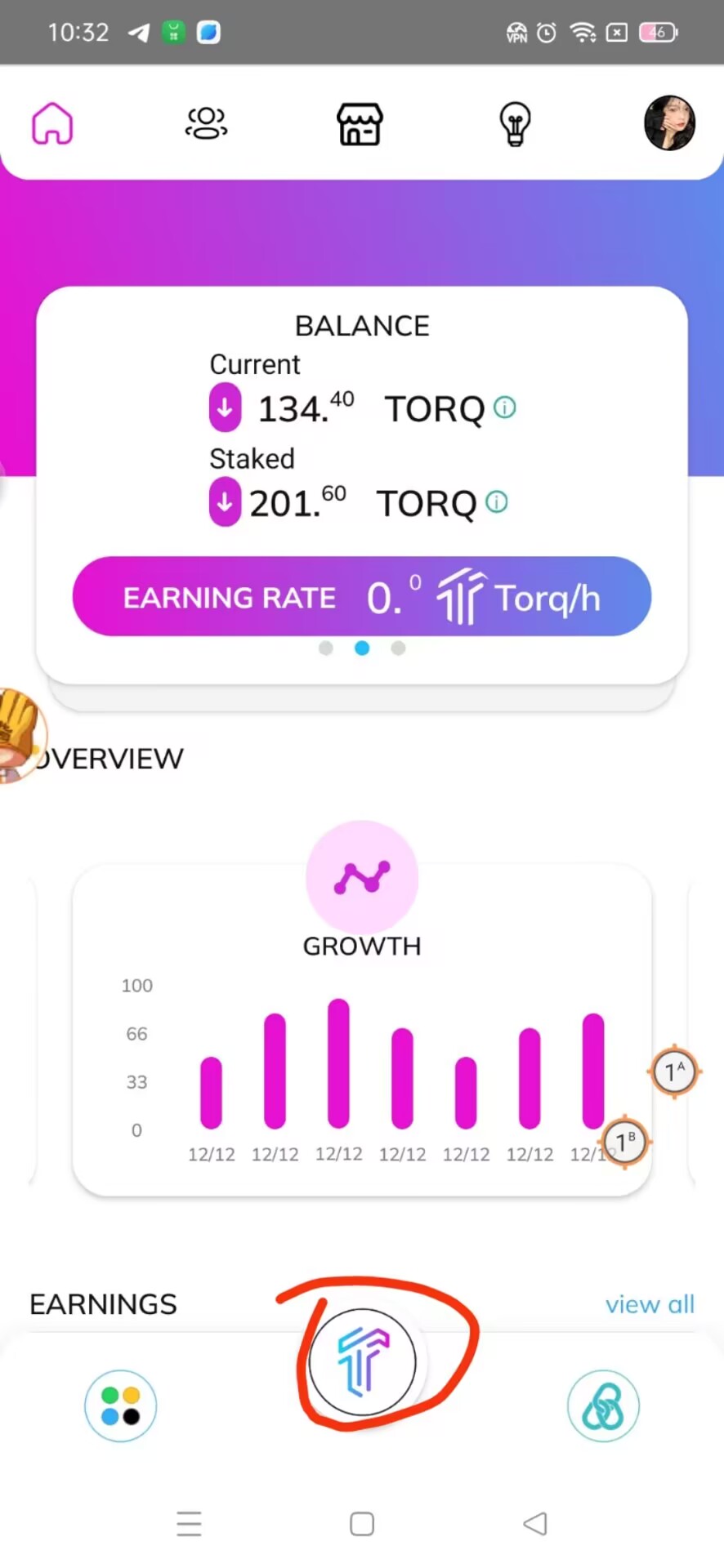Open the marketplace store icon
The image size is (724, 1568).
(360, 122)
